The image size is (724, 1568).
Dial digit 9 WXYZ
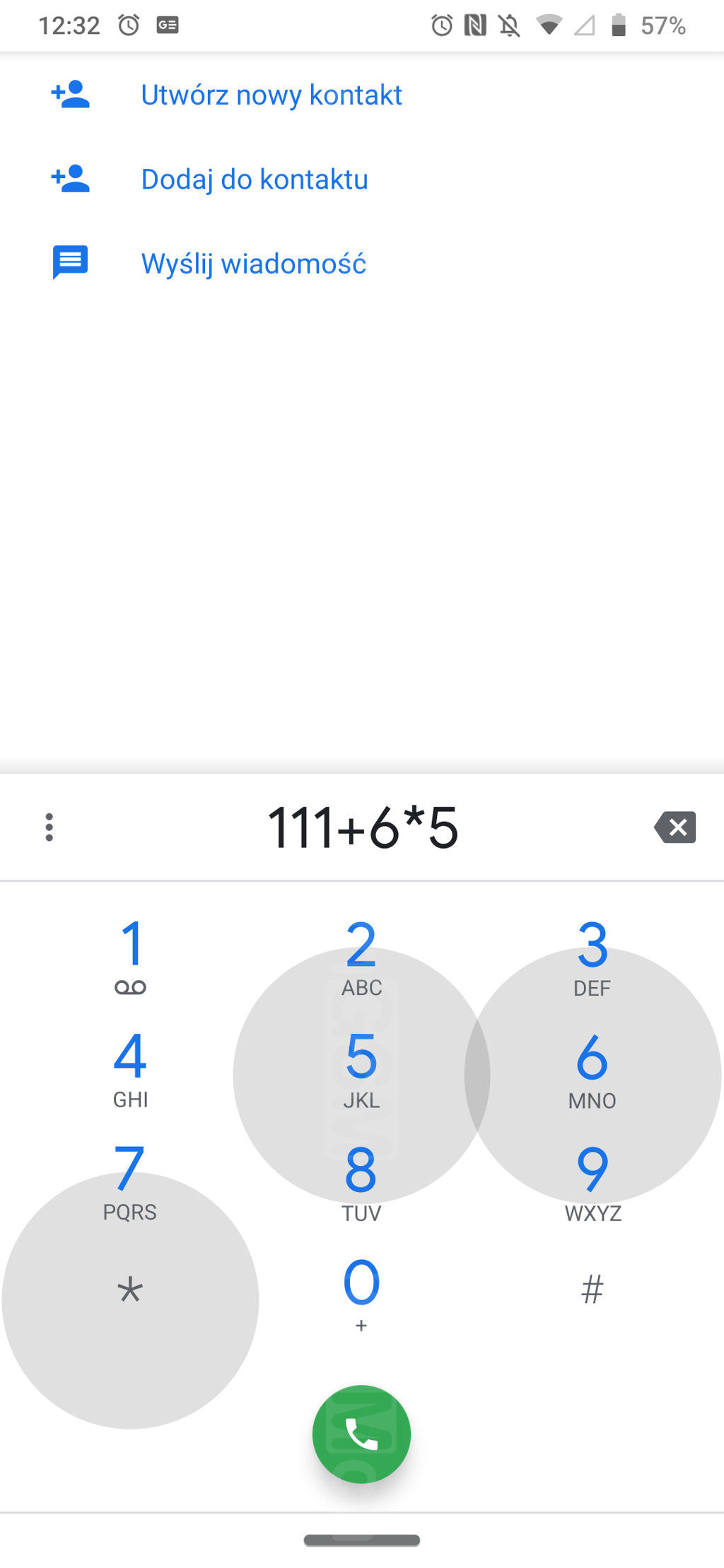click(592, 1181)
